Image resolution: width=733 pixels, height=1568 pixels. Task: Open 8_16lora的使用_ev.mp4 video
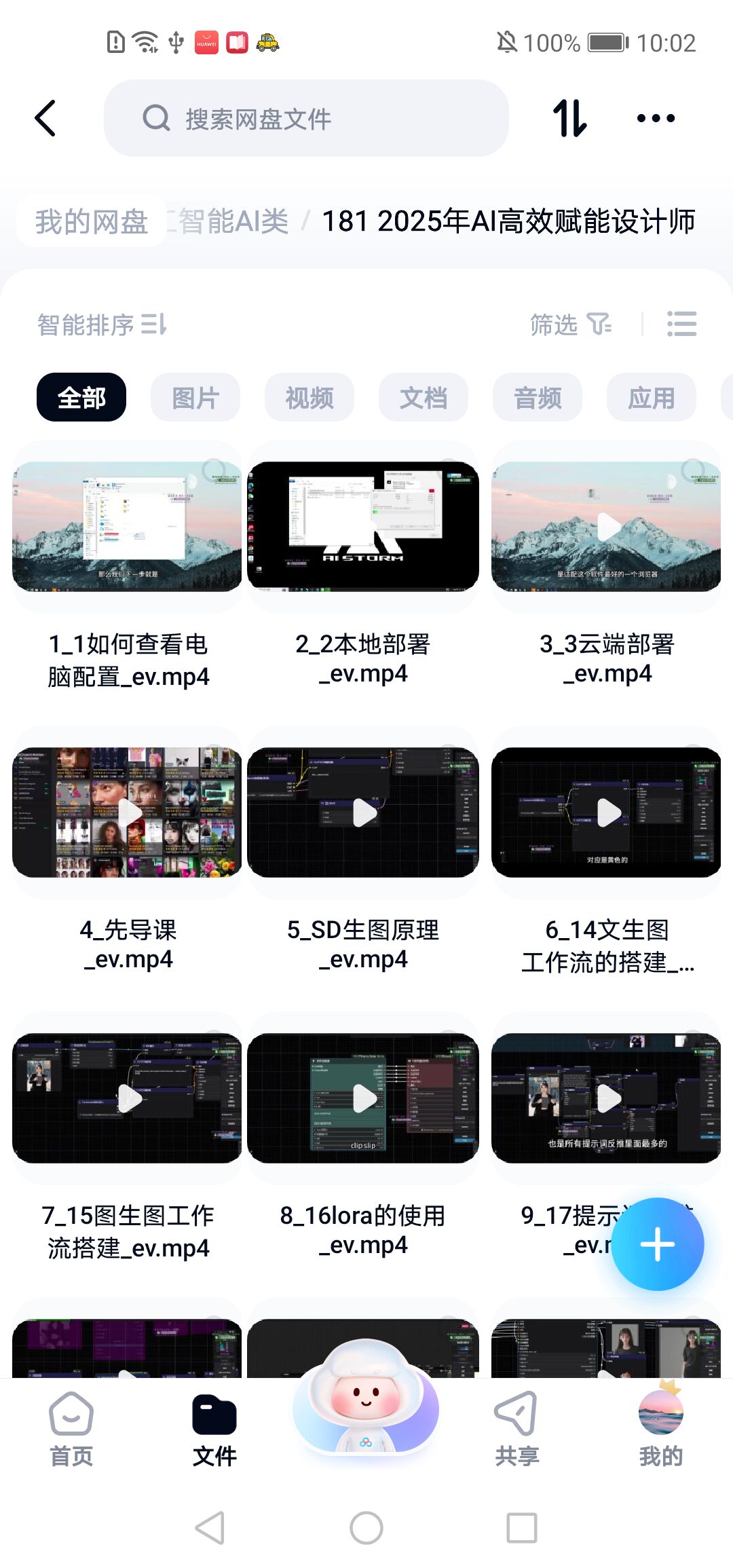[x=363, y=1098]
